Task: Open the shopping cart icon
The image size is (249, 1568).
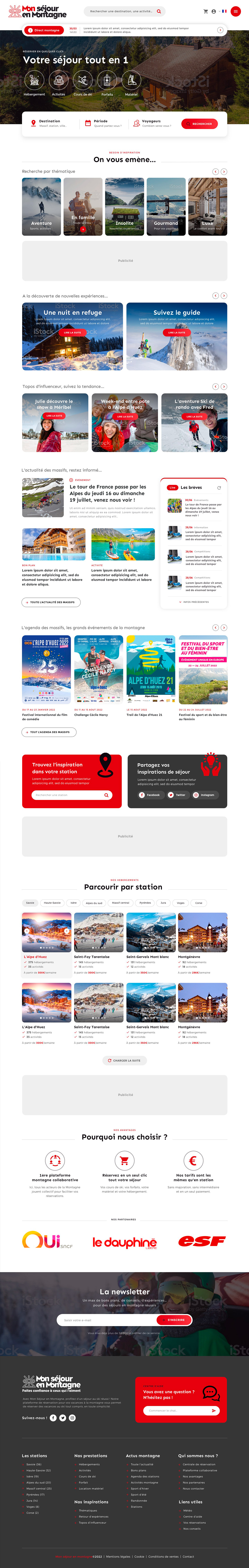Action: [206, 11]
